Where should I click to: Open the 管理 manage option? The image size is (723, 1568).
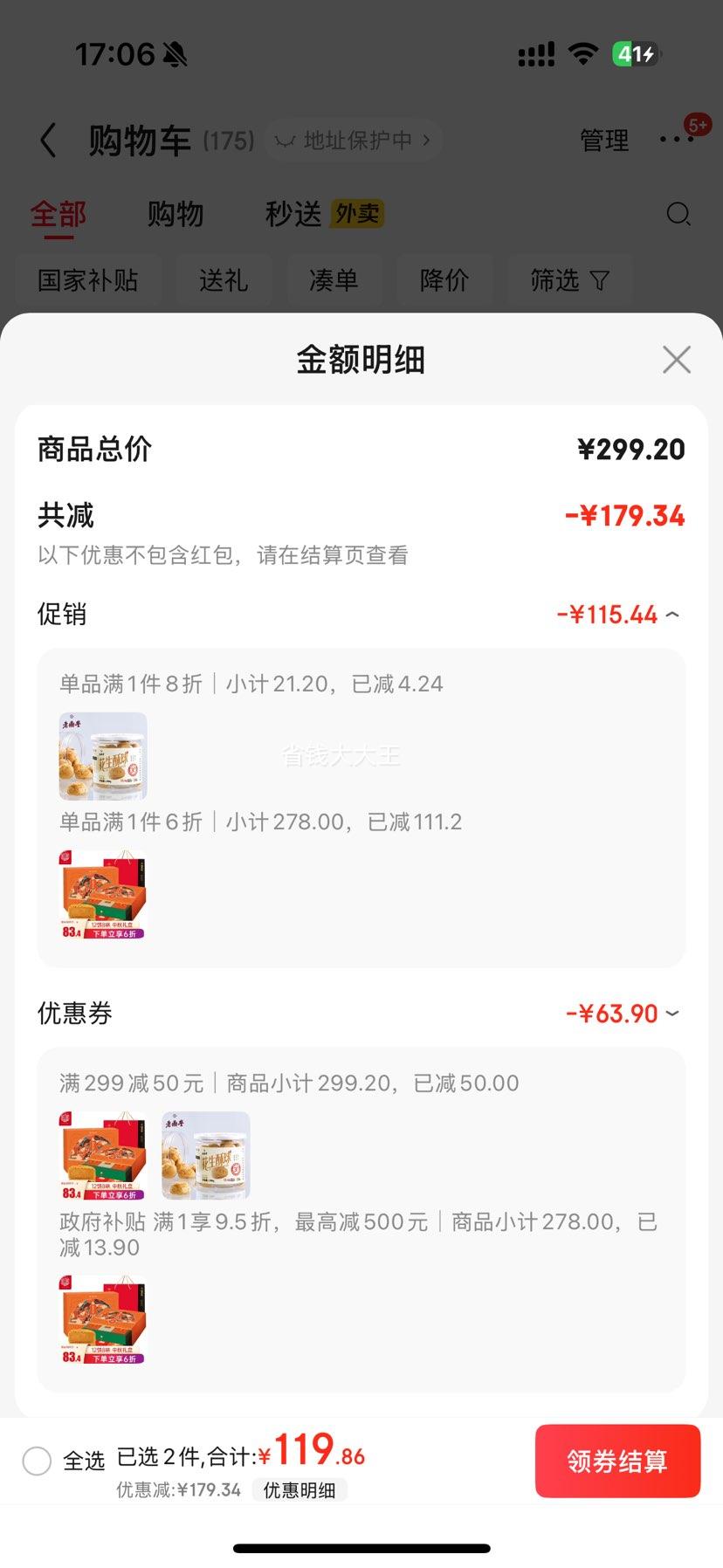[604, 141]
